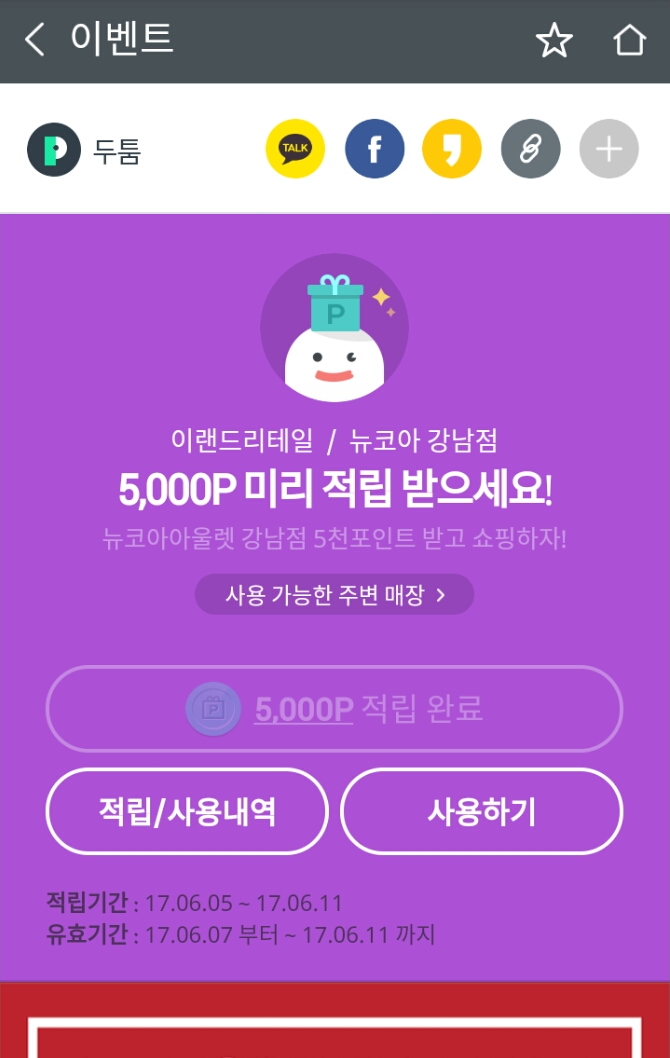This screenshot has width=670, height=1058.
Task: Tap the 5,000P 적립 완료 button
Action: point(334,709)
